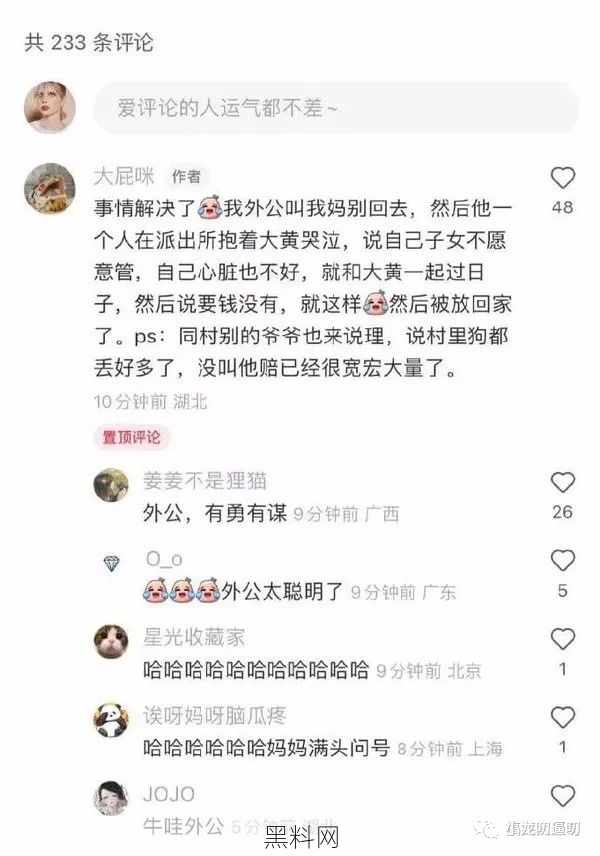Screen dimensions: 600x856
Task: Open 大屁咪's profile avatar
Action: [49, 187]
